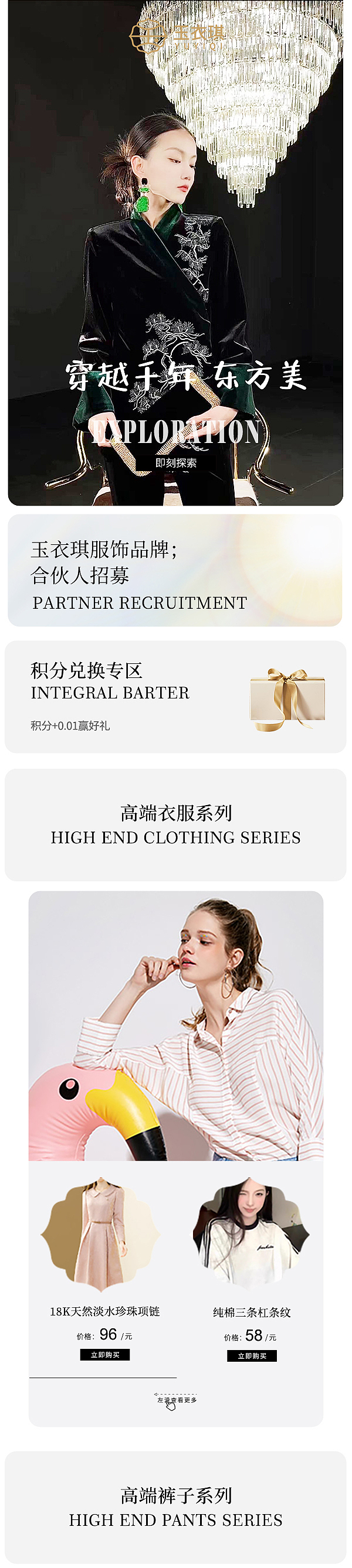Buy the 96元 item with 立即购买
The image size is (352, 1568).
click(x=105, y=1354)
